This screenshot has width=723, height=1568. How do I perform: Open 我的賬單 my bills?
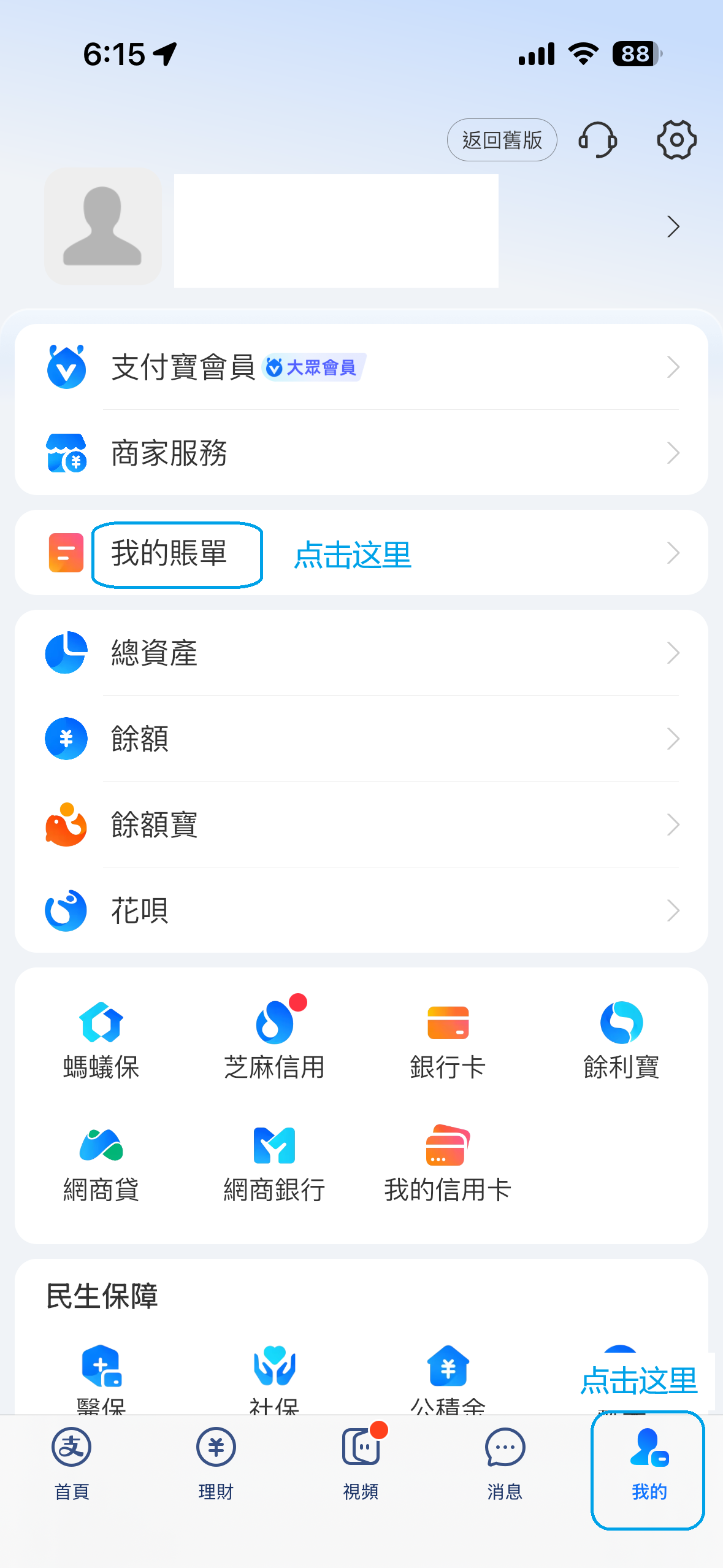pos(175,554)
